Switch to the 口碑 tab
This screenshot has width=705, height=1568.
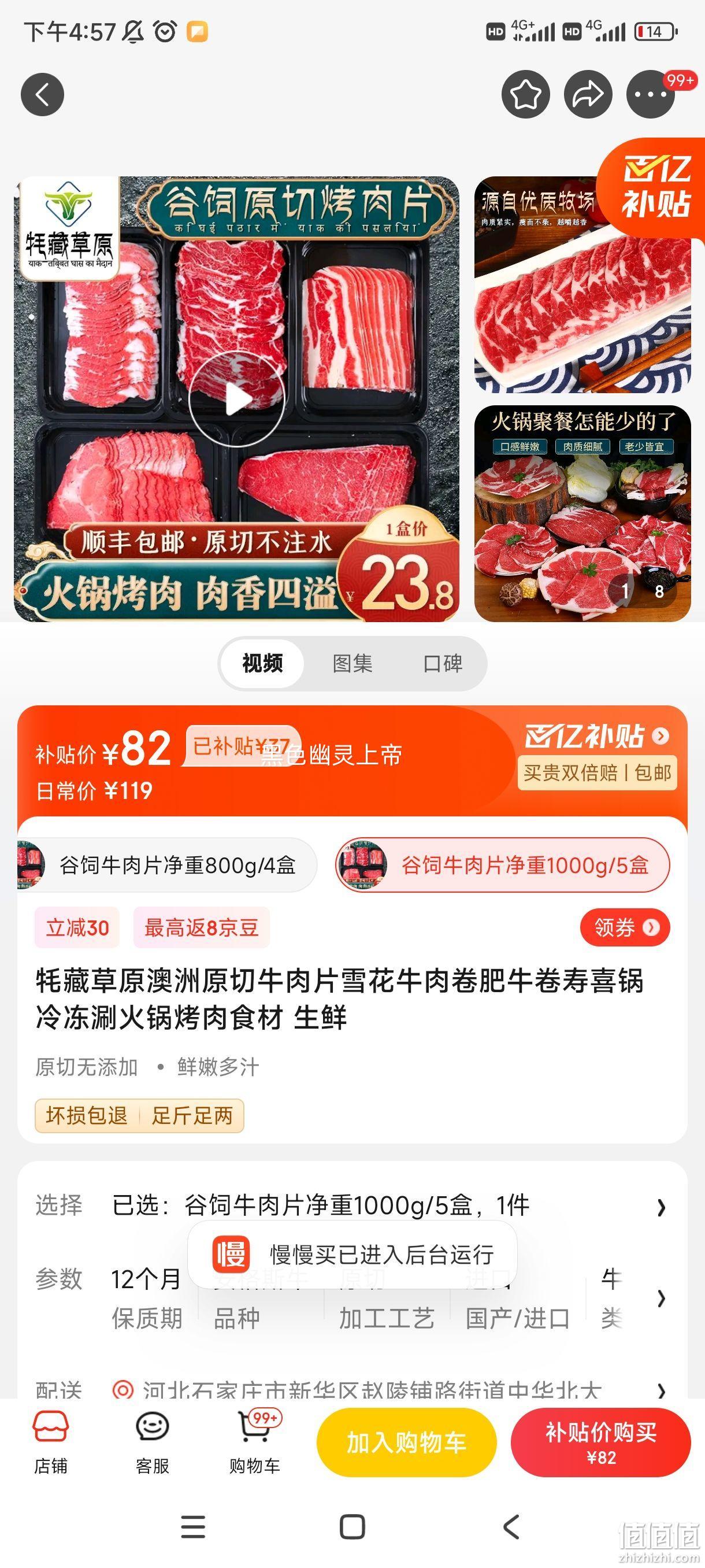click(x=442, y=664)
